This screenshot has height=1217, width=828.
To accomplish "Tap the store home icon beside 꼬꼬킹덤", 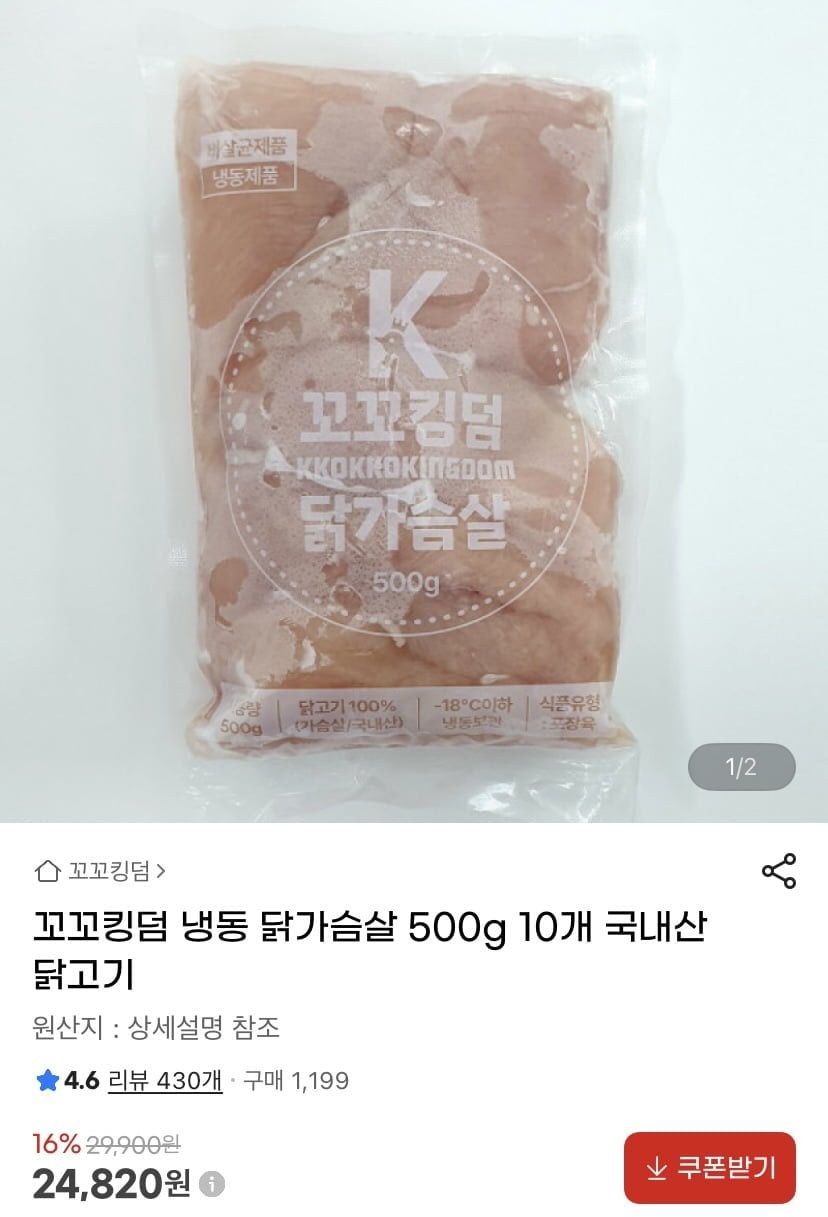I will point(47,871).
